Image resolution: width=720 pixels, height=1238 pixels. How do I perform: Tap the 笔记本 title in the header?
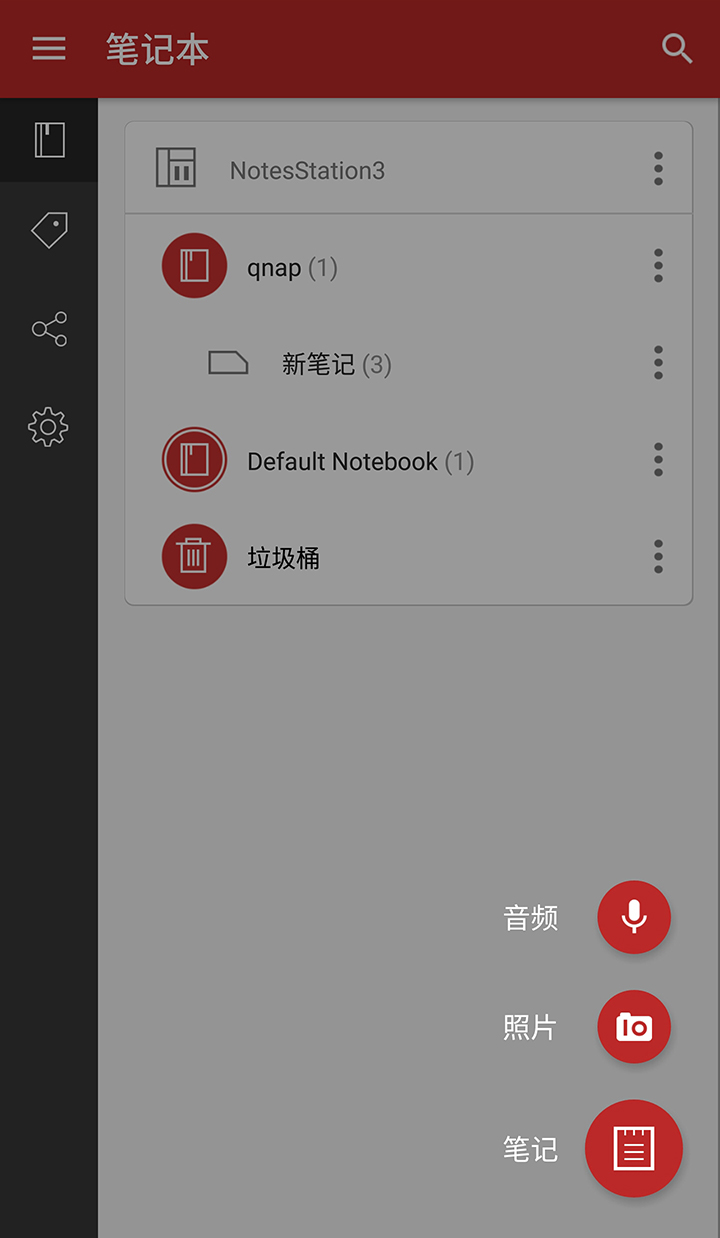(x=156, y=48)
